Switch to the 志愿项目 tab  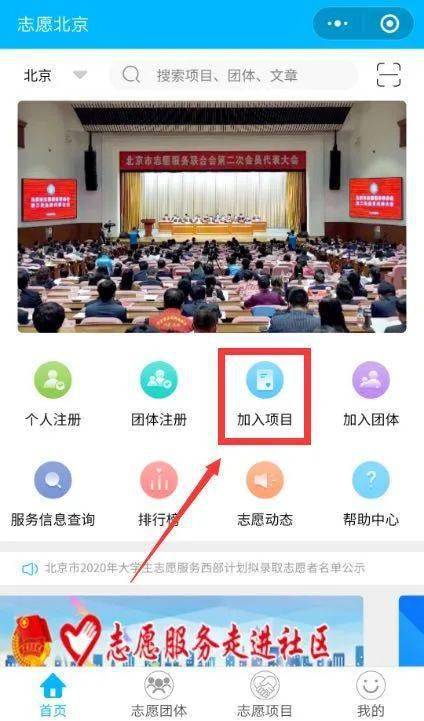click(265, 694)
